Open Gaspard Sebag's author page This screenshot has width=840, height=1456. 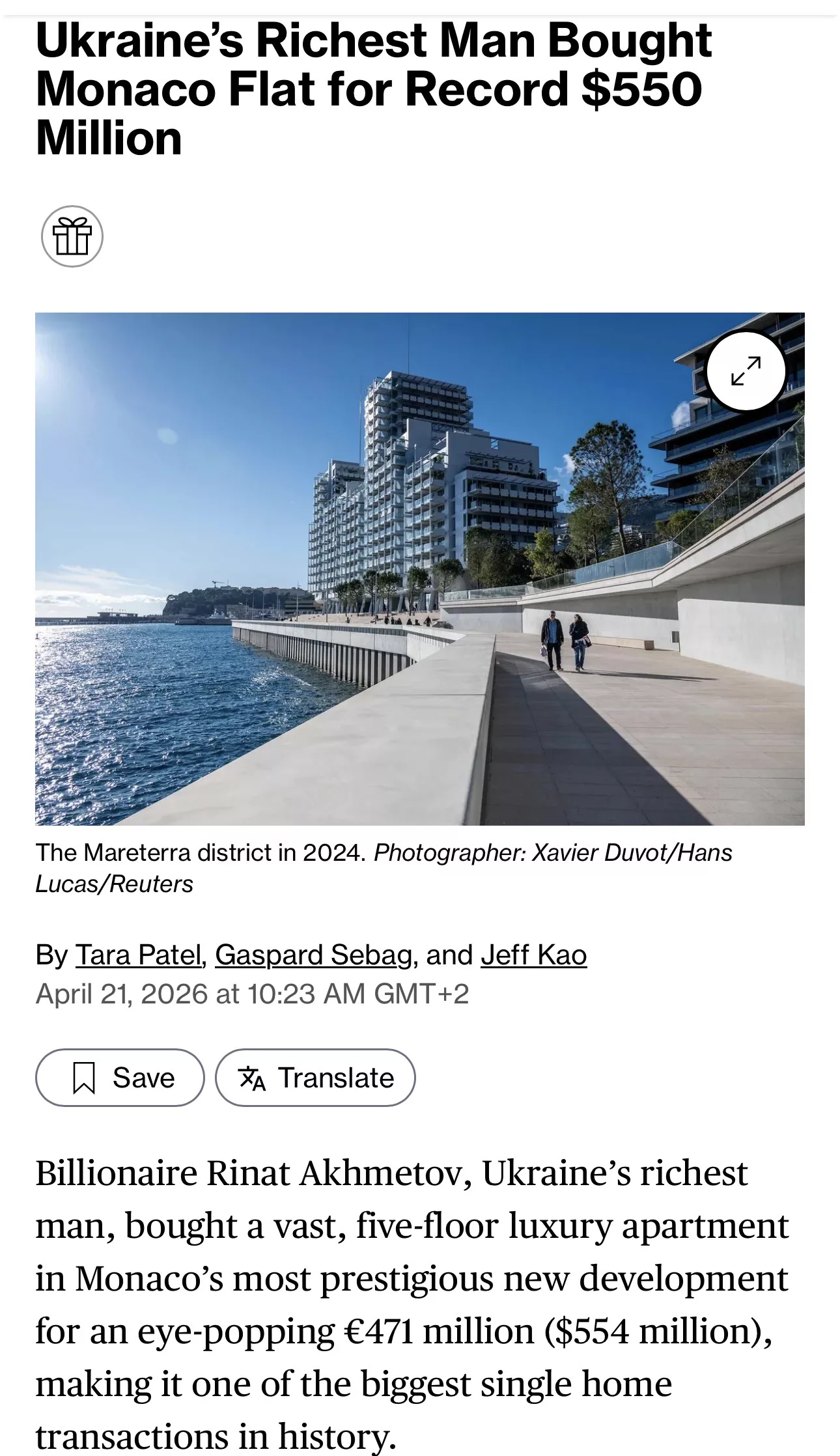point(314,955)
